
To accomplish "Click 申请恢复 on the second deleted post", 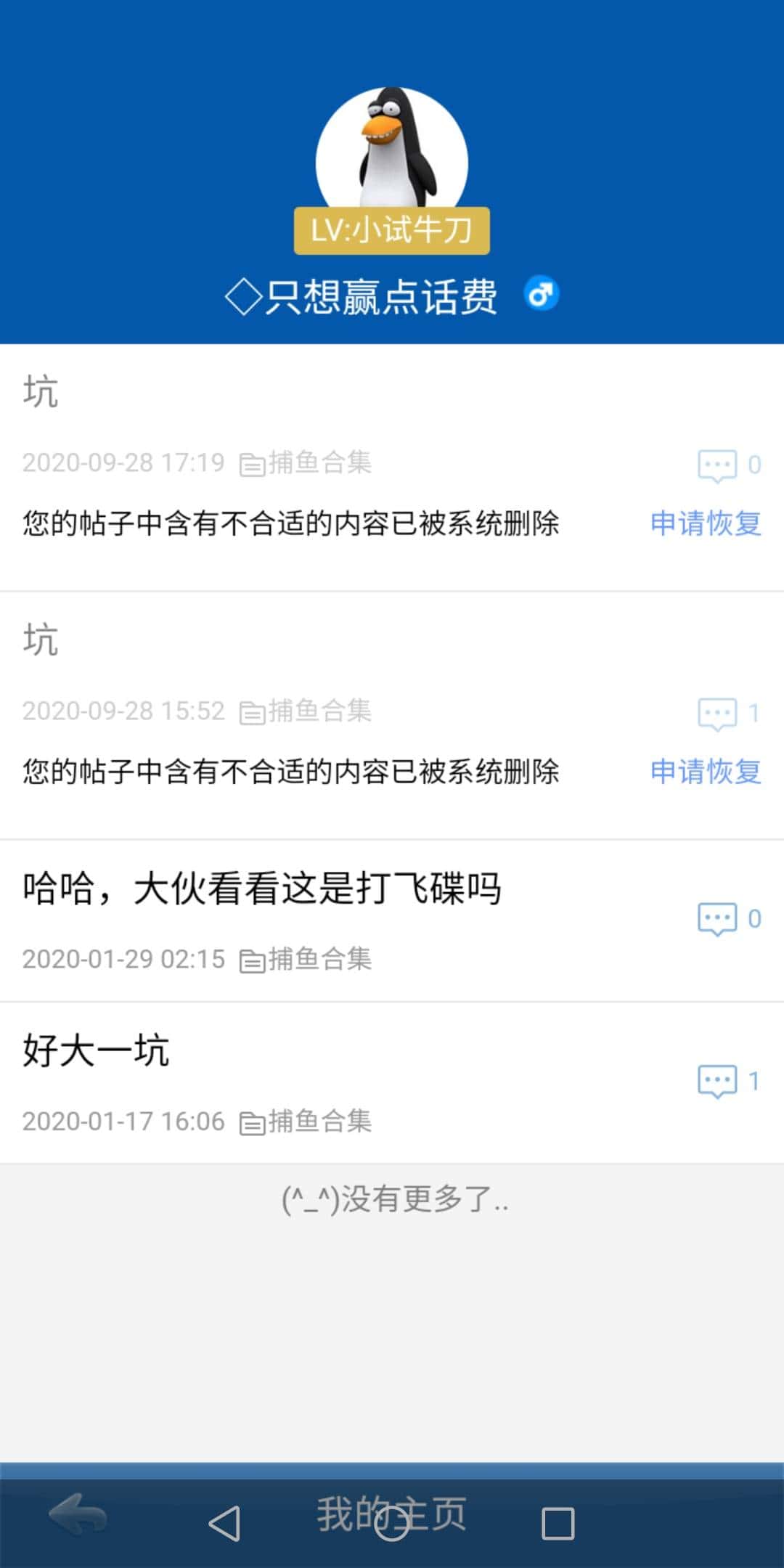I will click(705, 773).
